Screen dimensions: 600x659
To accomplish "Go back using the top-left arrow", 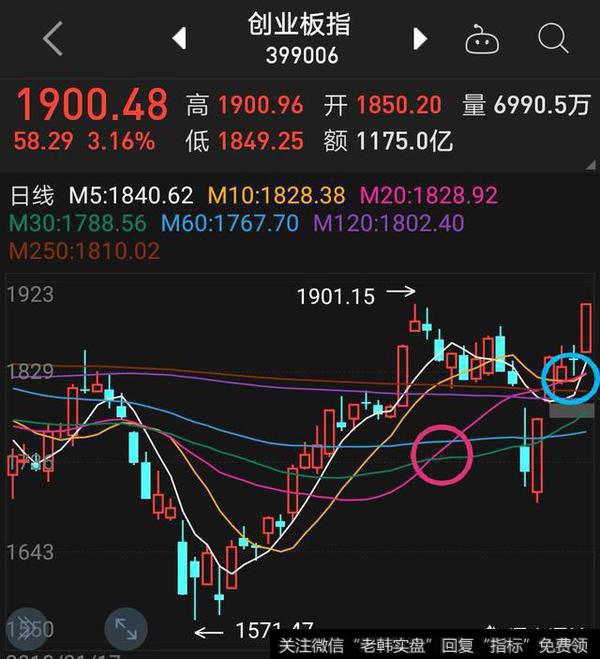I will (x=52, y=40).
